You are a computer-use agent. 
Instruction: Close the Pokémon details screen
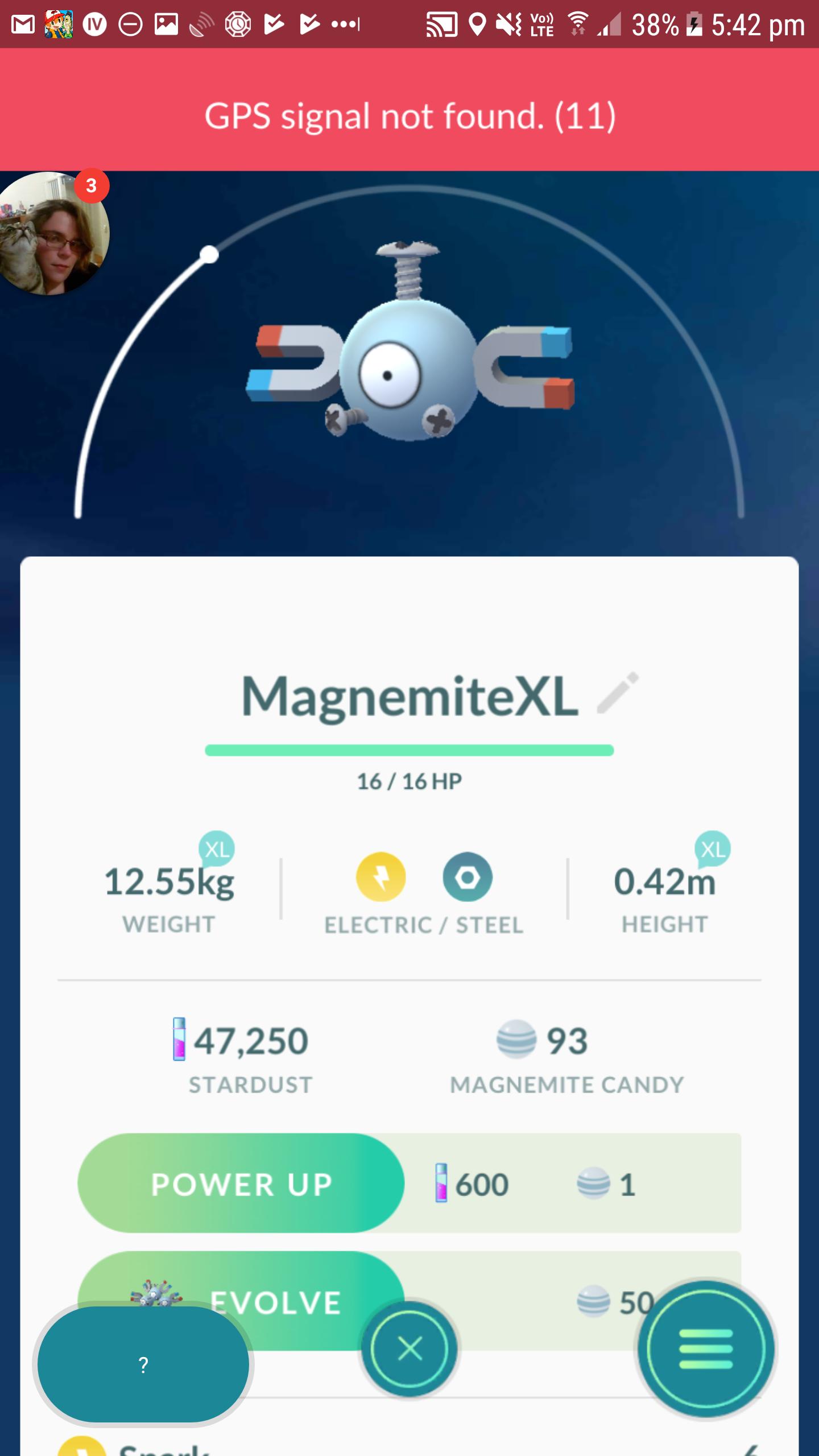point(409,1349)
